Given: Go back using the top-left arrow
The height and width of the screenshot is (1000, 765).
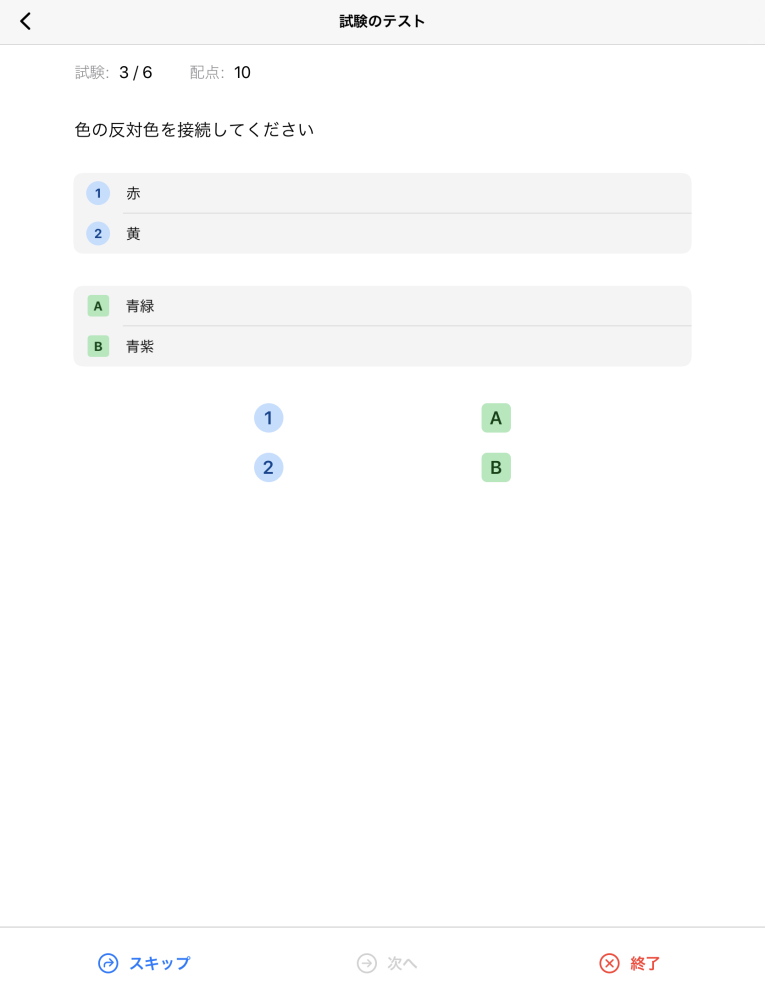Looking at the screenshot, I should (x=26, y=21).
